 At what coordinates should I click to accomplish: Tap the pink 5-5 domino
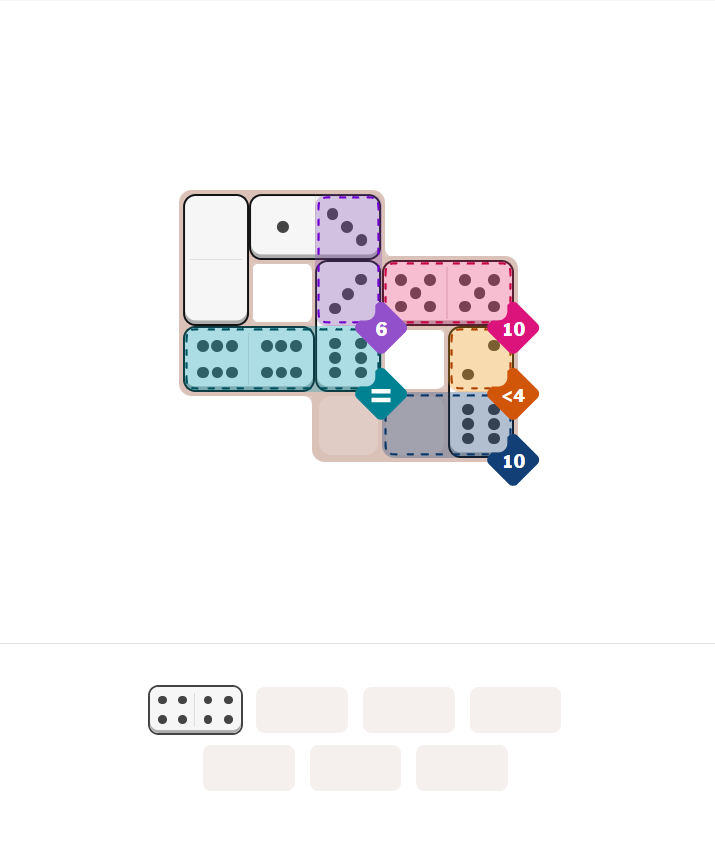coord(447,293)
